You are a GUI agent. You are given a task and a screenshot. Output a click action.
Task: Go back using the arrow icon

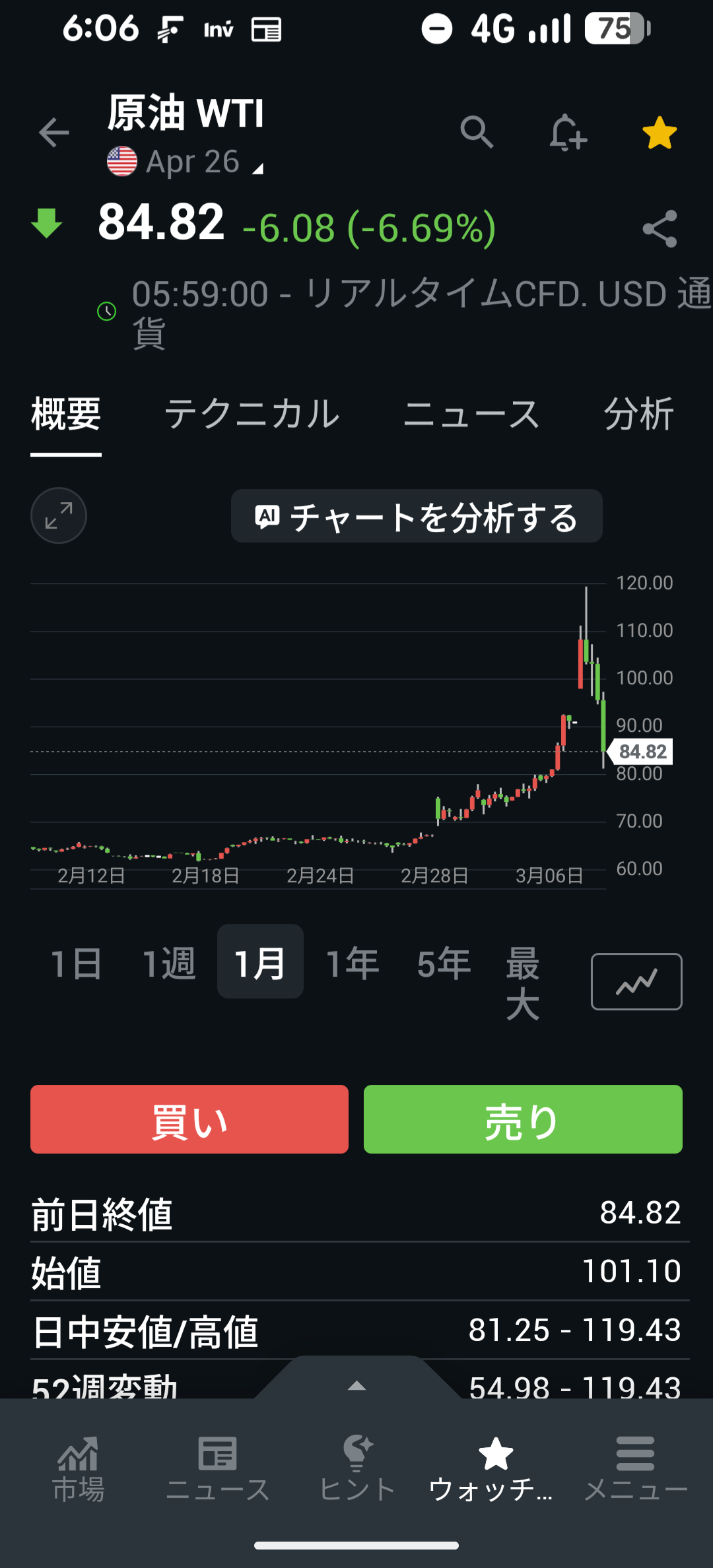[54, 133]
